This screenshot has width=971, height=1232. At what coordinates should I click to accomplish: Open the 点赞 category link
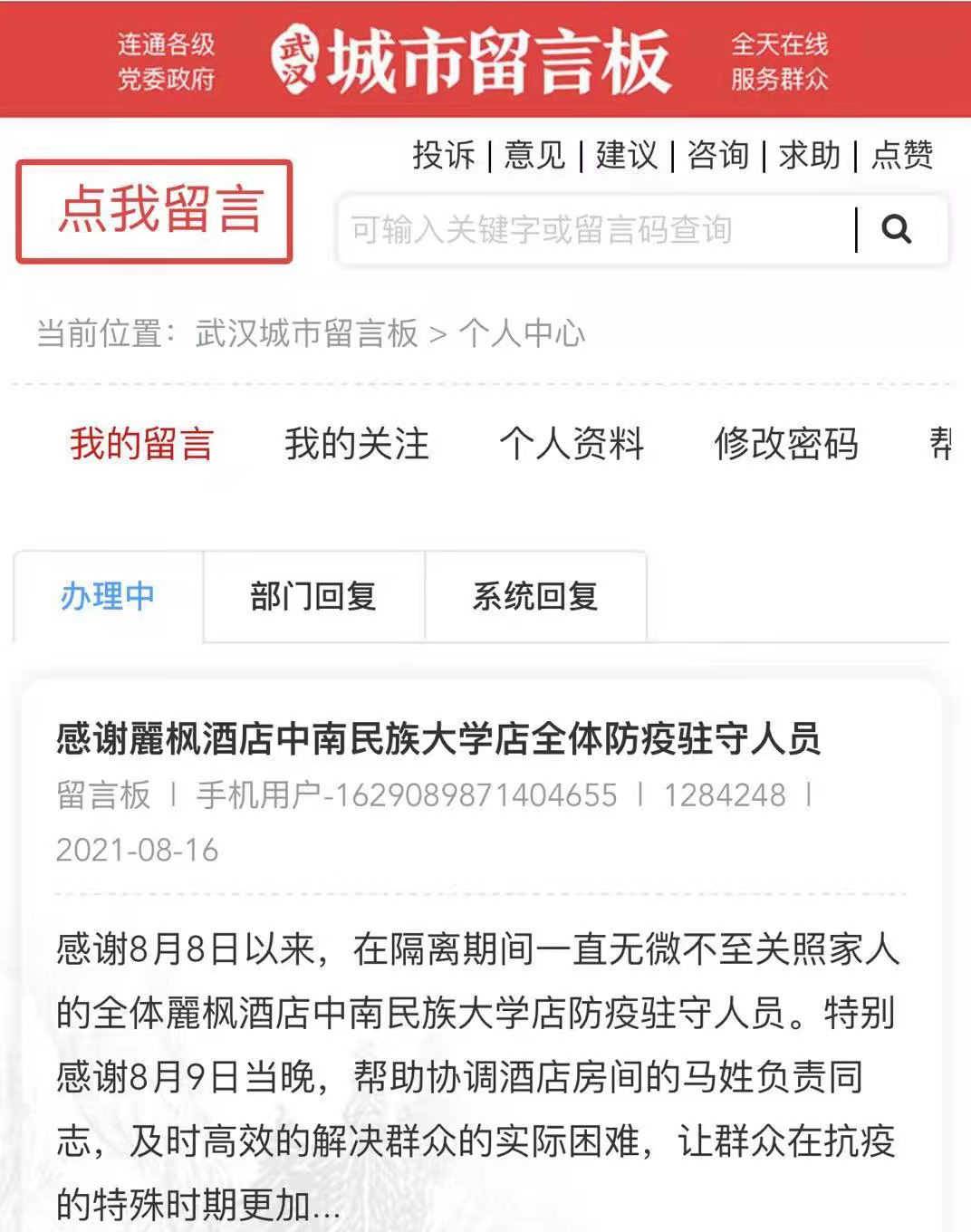[902, 155]
